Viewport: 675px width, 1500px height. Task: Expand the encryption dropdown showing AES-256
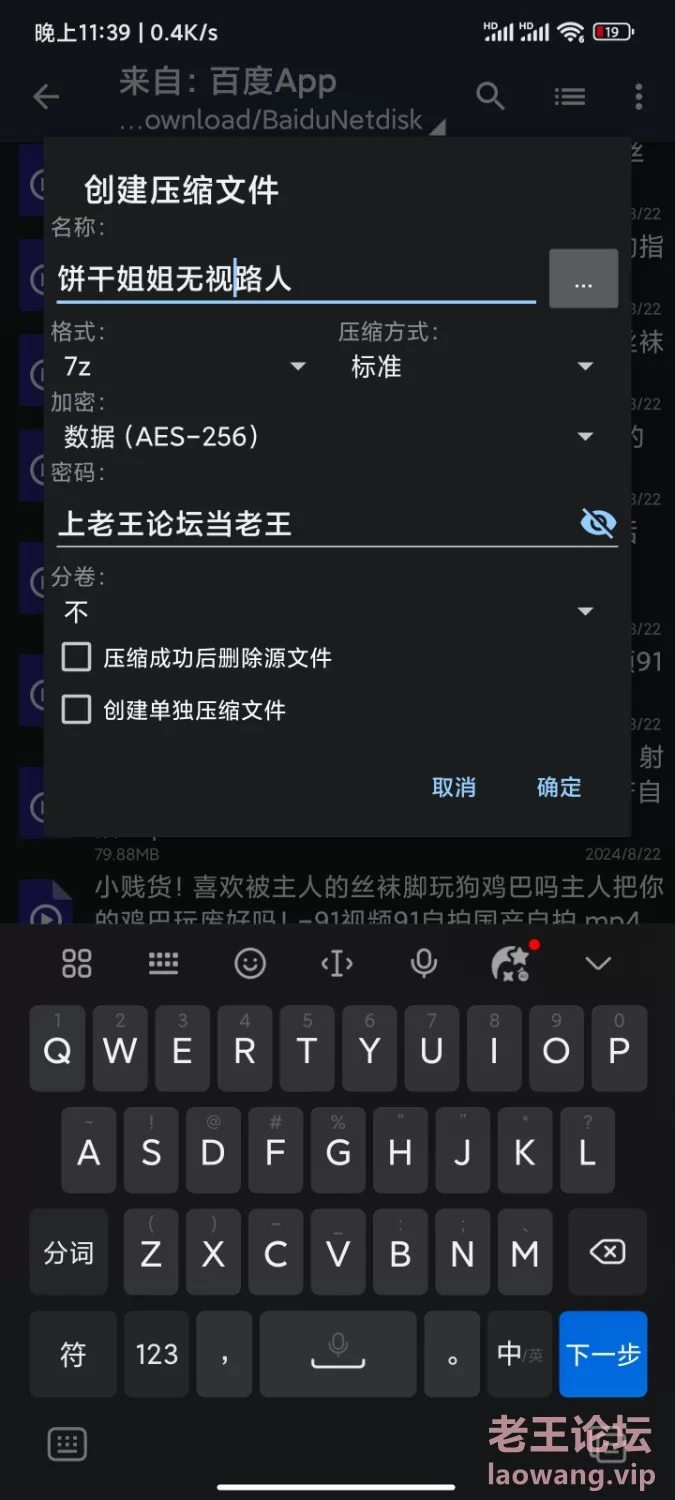click(328, 436)
